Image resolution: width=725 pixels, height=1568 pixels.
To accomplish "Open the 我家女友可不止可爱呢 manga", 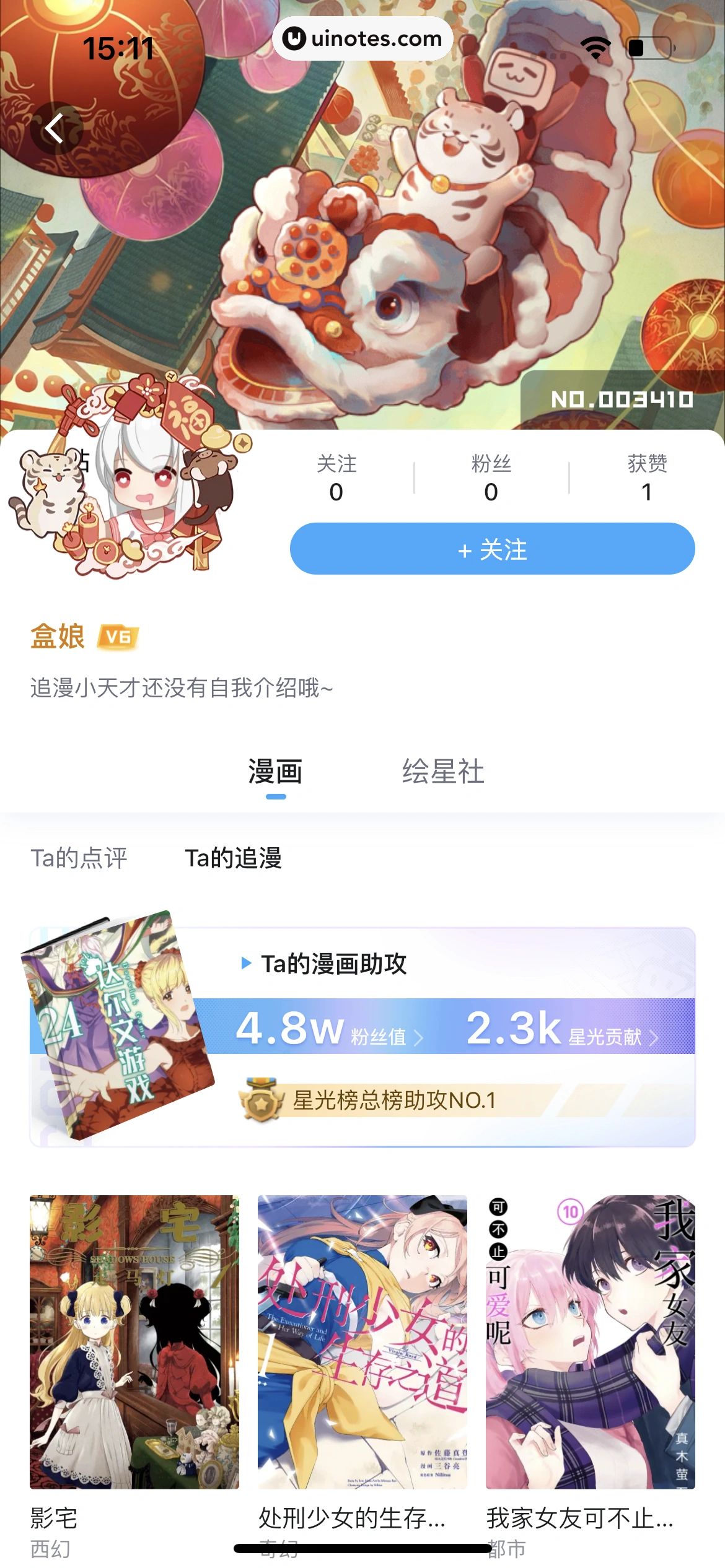I will pos(590,1341).
